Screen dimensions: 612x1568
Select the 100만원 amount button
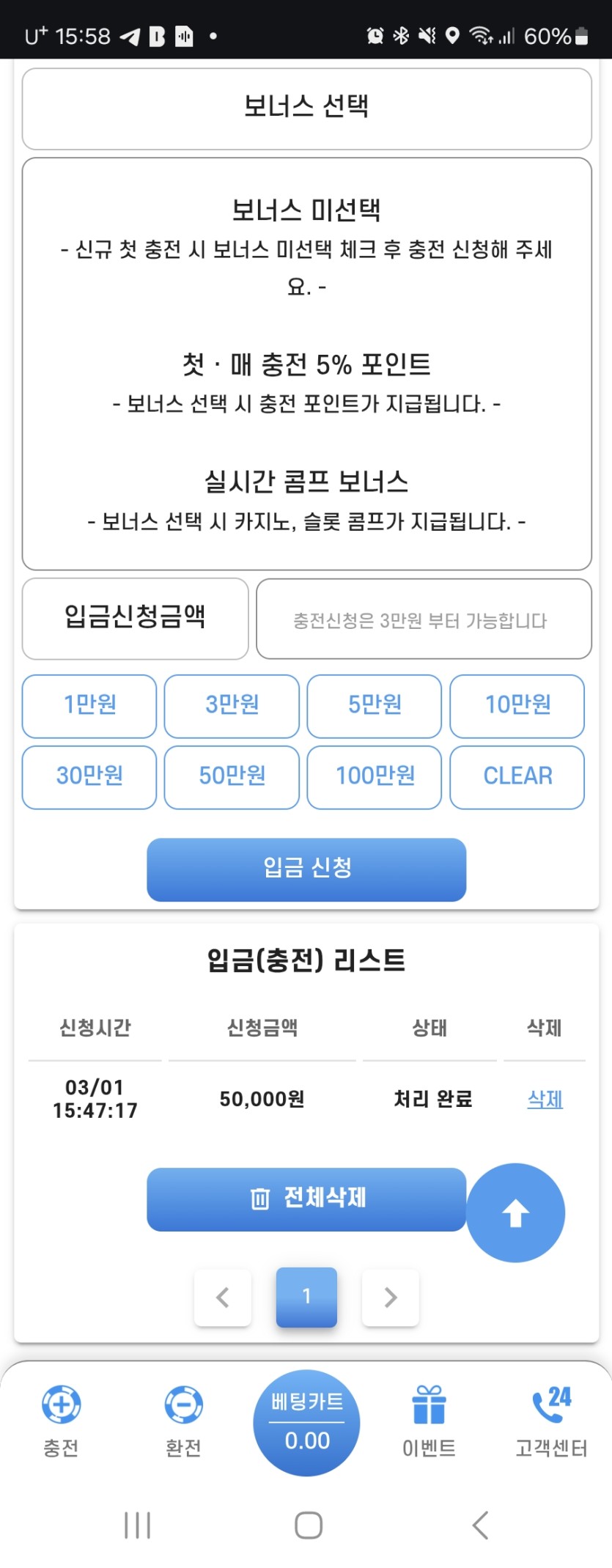pos(375,776)
